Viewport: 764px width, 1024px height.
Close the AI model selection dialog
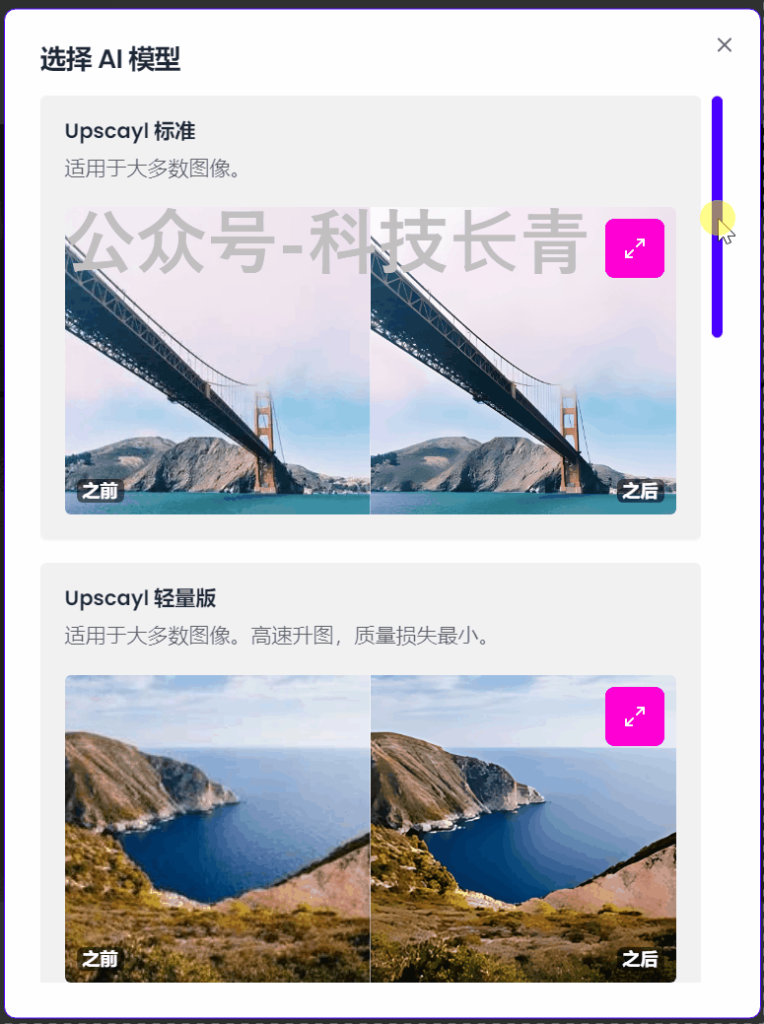click(x=725, y=45)
